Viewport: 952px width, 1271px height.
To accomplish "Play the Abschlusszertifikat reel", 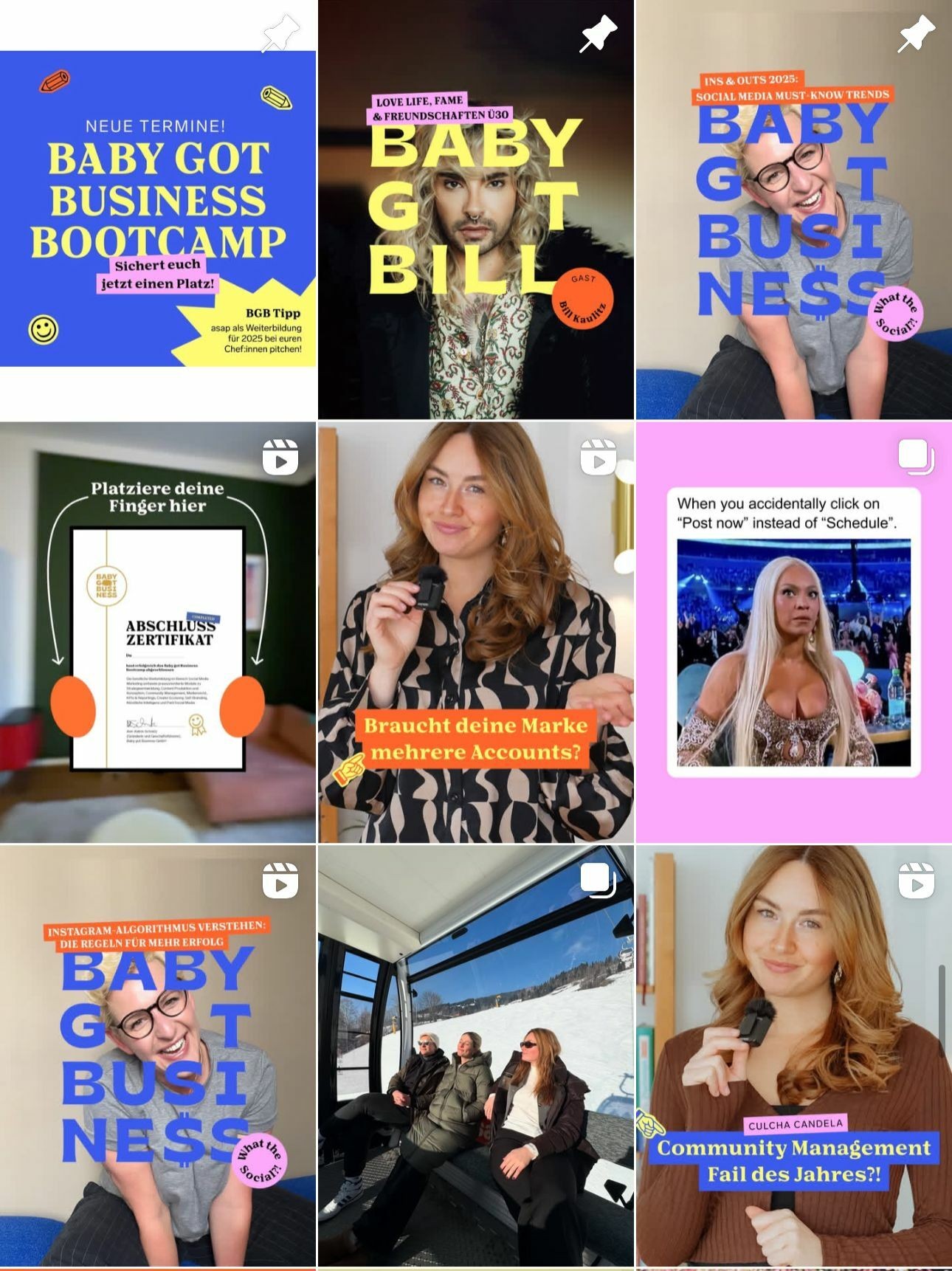I will [158, 633].
